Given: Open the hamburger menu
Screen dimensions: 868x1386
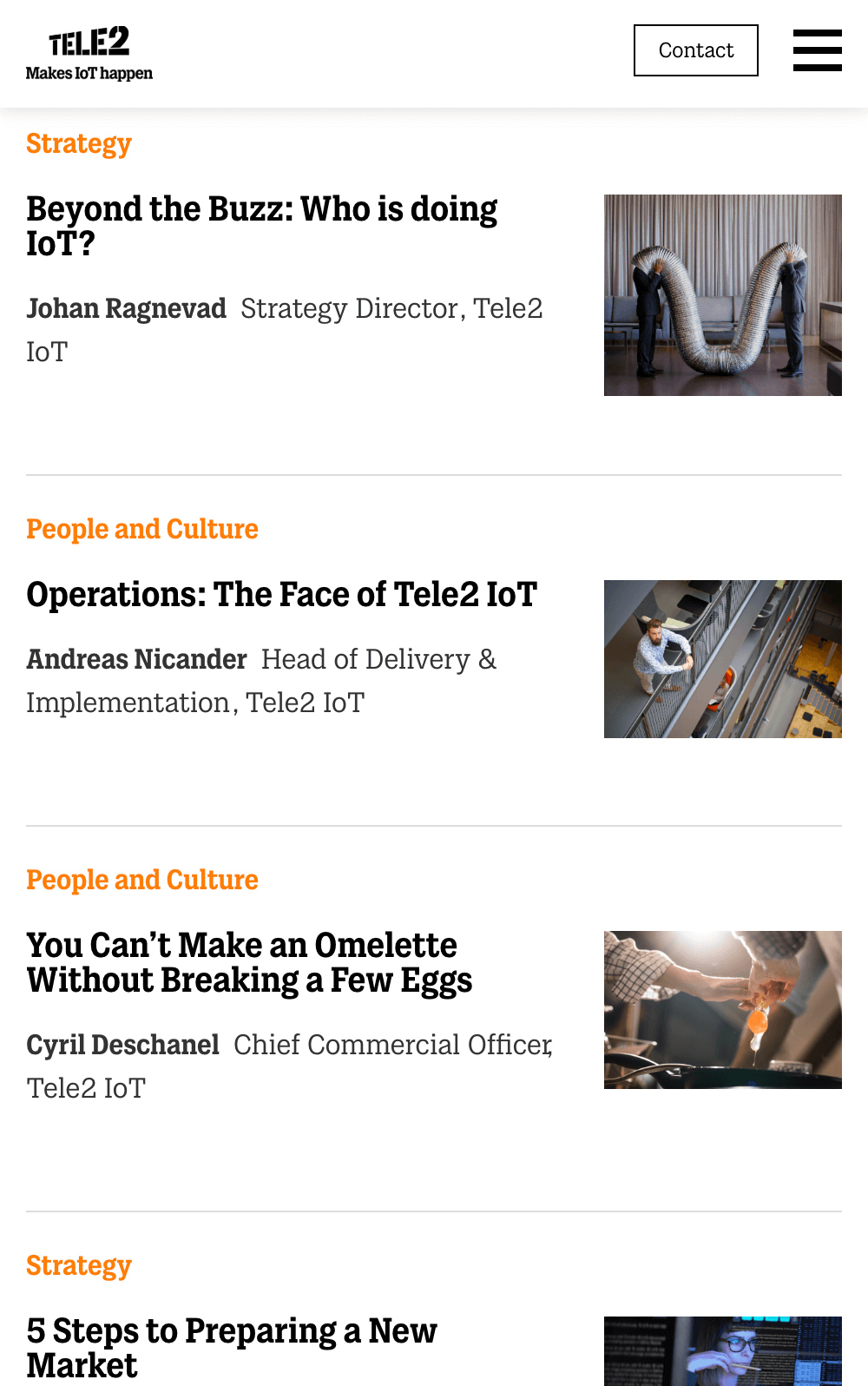Looking at the screenshot, I should (x=817, y=50).
